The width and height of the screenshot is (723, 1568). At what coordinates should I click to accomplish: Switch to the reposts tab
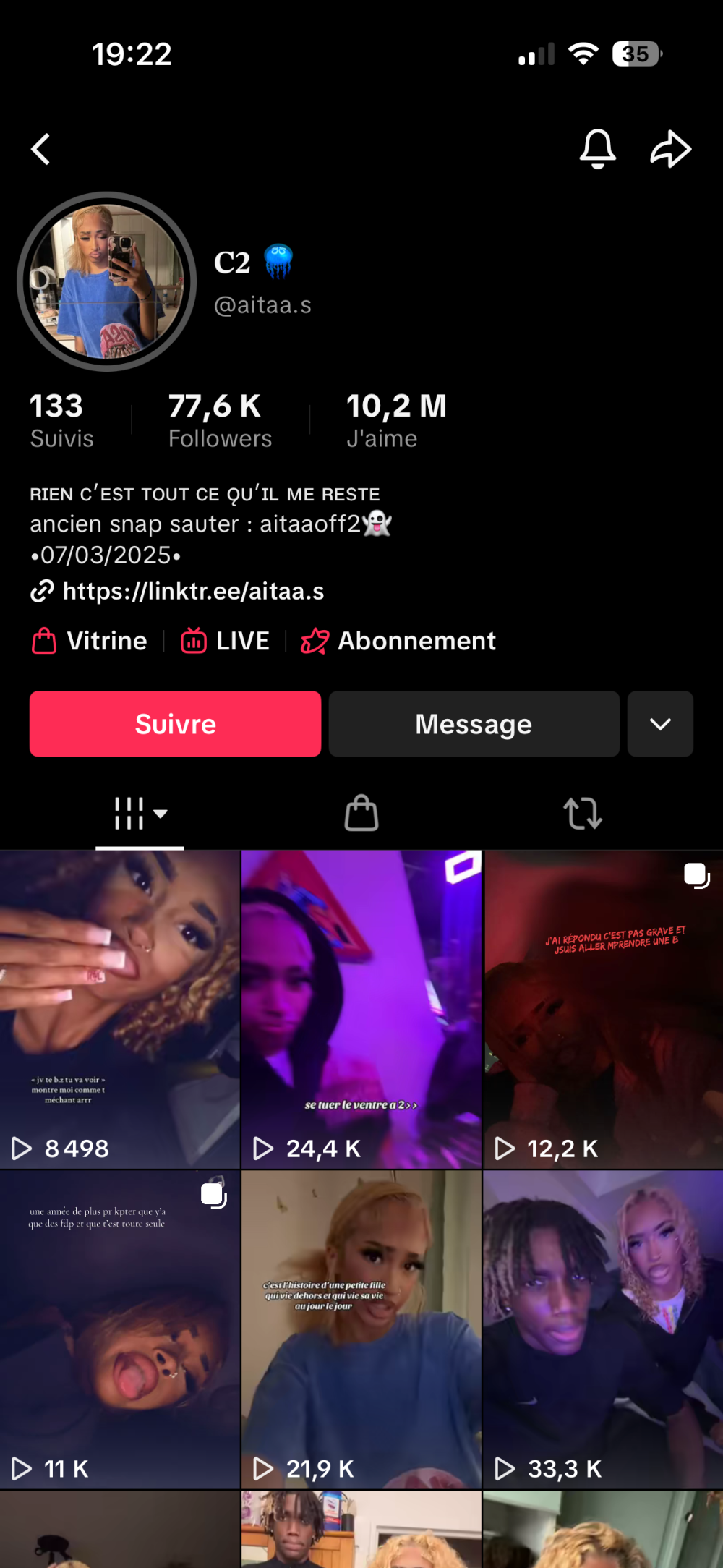[583, 814]
